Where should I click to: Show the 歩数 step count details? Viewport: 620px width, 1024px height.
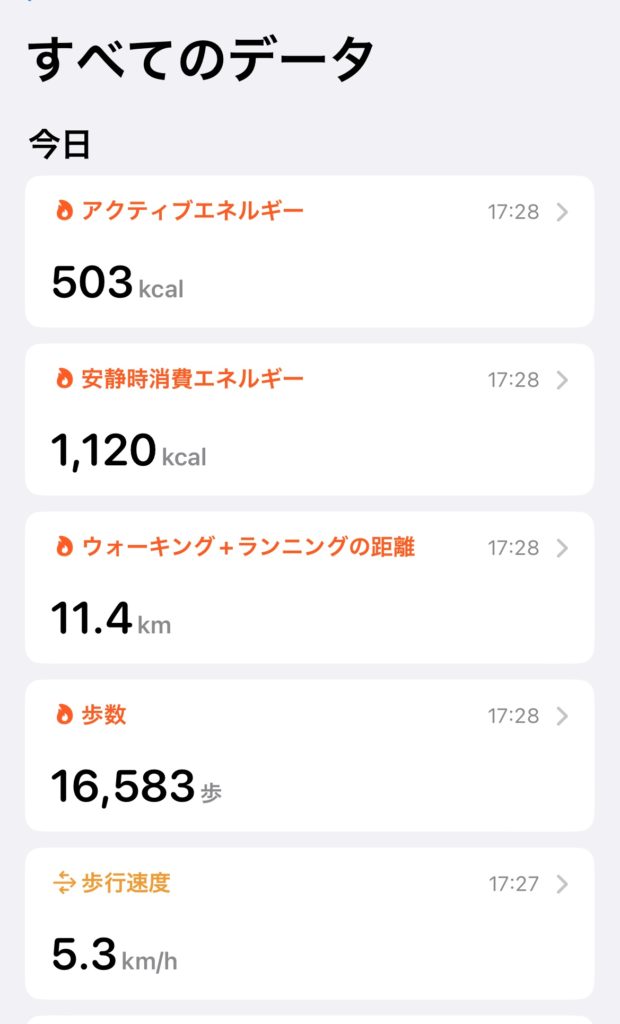click(x=309, y=755)
